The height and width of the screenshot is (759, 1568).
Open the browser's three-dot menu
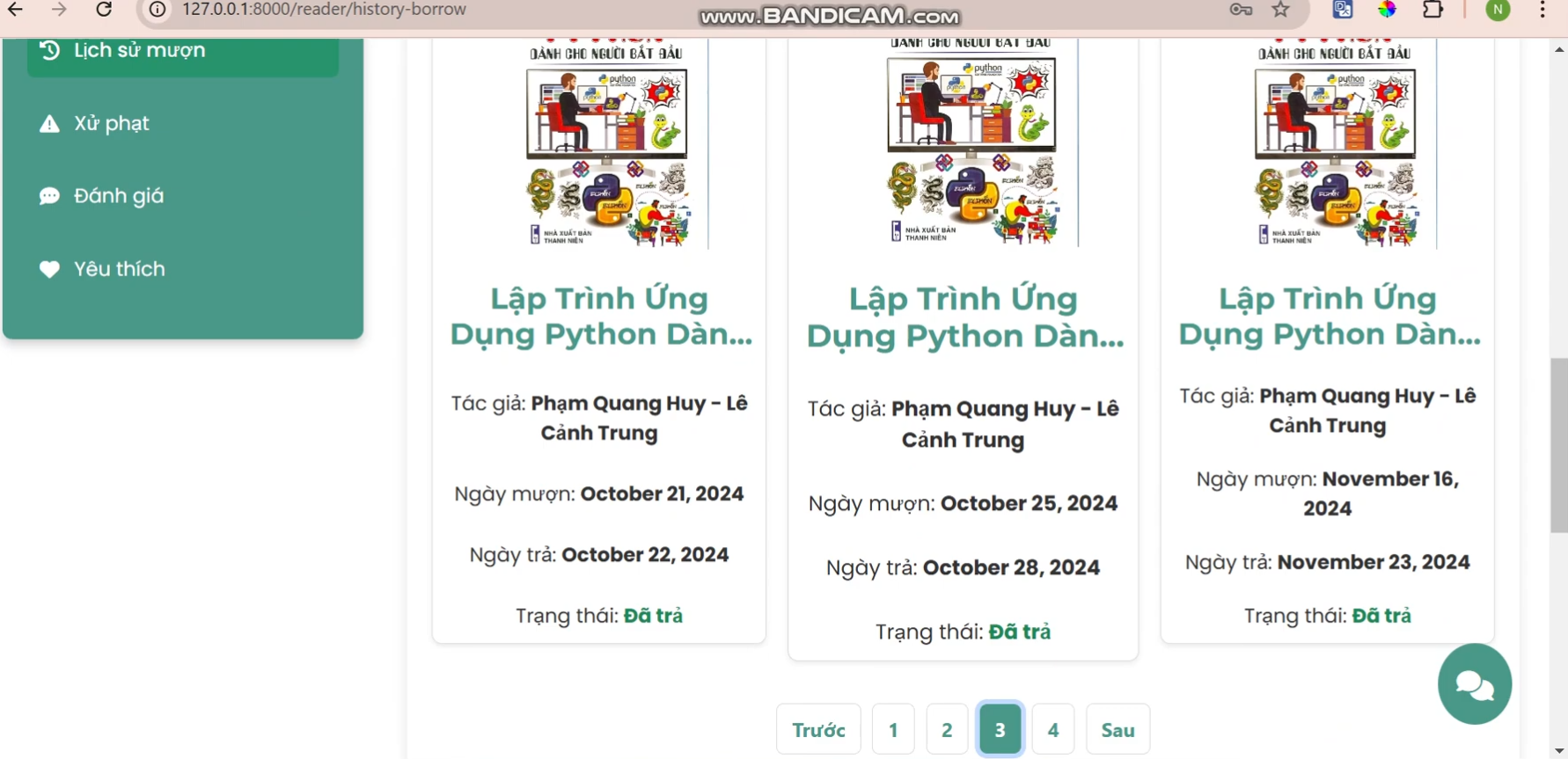coord(1542,10)
